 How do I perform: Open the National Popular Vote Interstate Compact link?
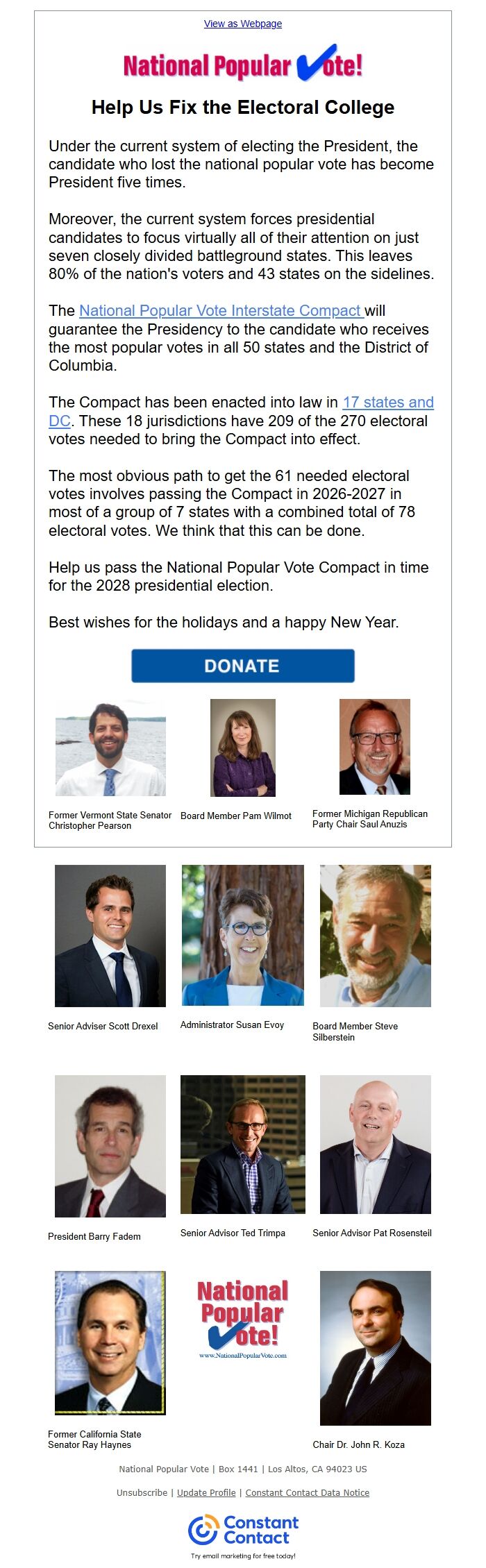click(x=221, y=311)
